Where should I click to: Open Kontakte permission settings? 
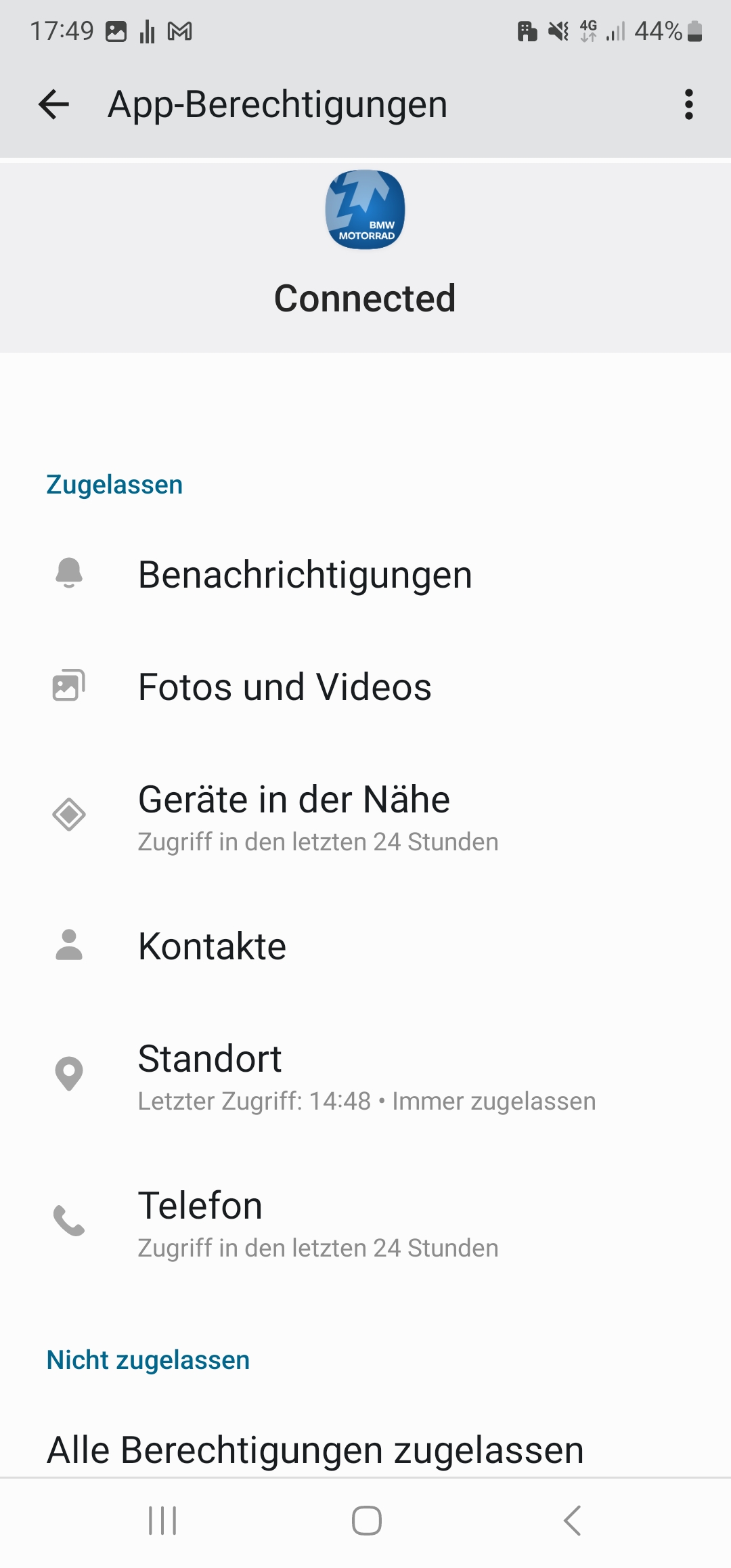click(x=212, y=946)
